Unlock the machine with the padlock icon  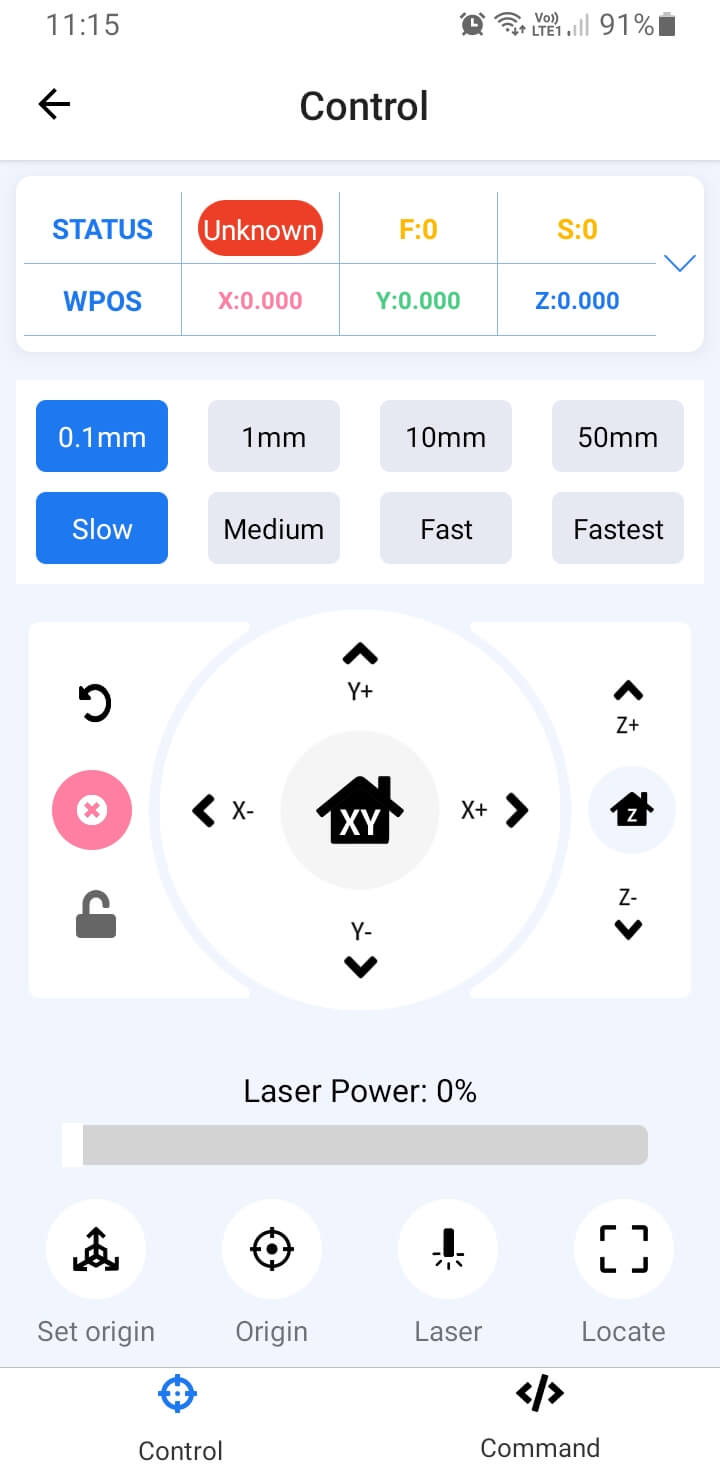point(96,915)
